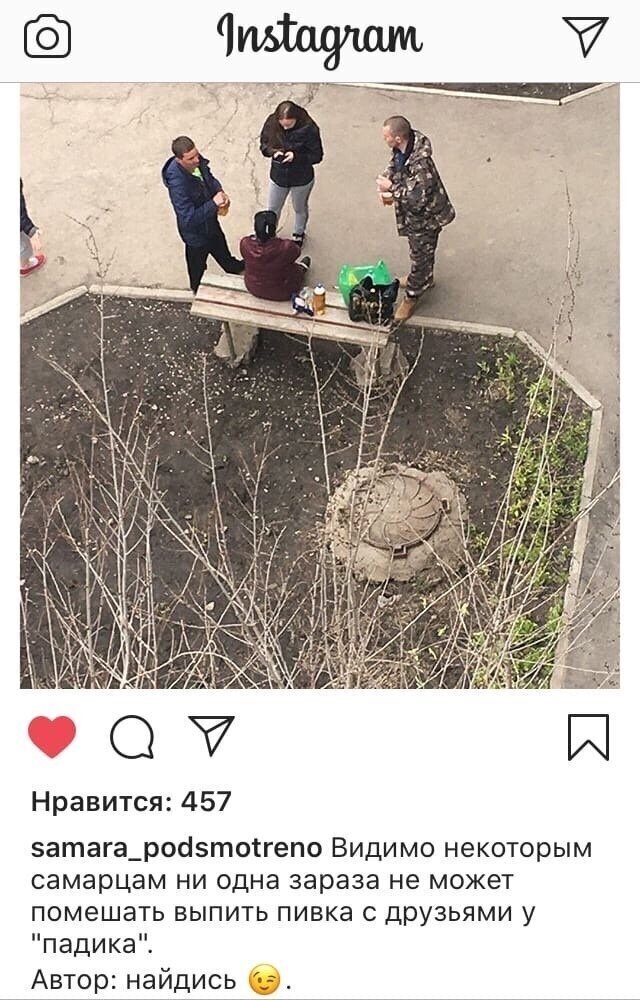Open comments with the speech bubble icon
Screen dimensions: 640x1000
pyautogui.click(x=131, y=739)
